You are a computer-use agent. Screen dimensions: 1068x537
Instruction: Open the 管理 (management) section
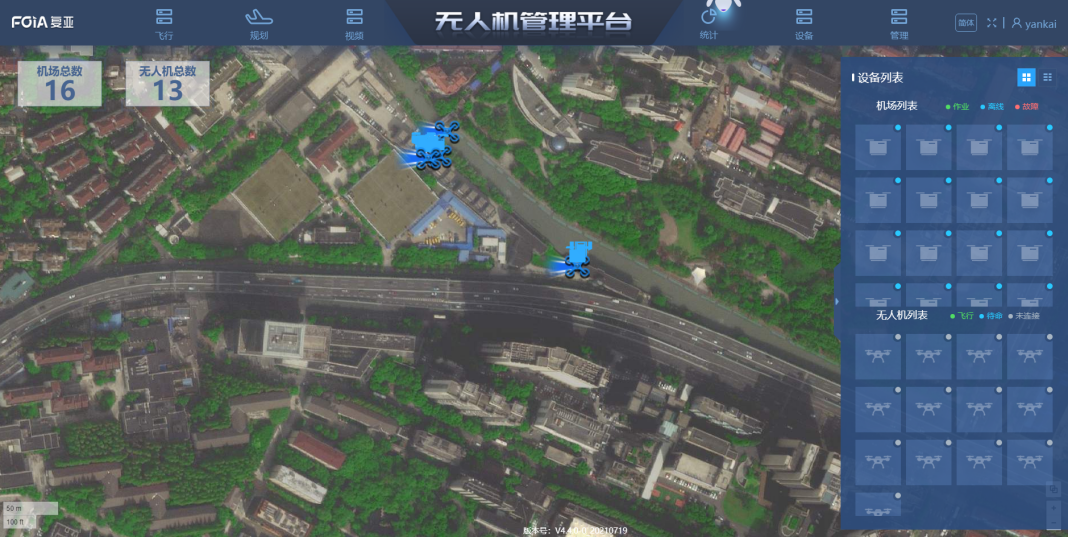coord(898,23)
